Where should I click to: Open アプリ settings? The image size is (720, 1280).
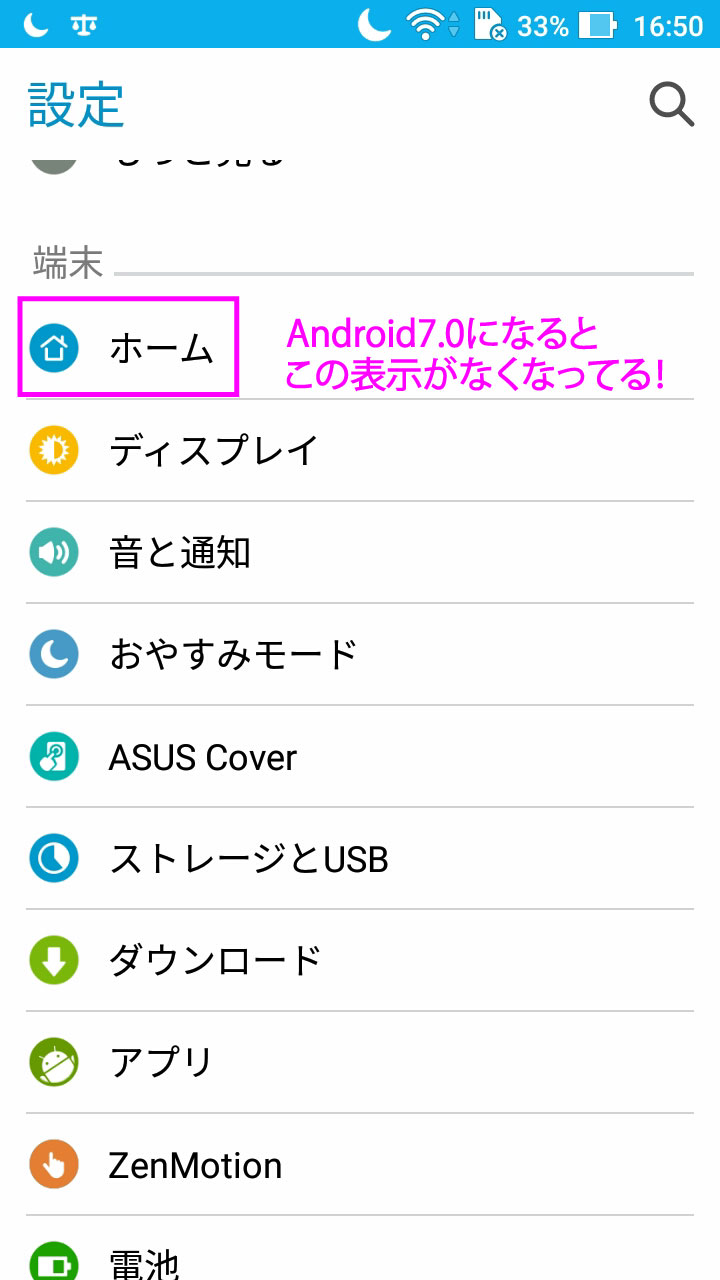tap(160, 1063)
